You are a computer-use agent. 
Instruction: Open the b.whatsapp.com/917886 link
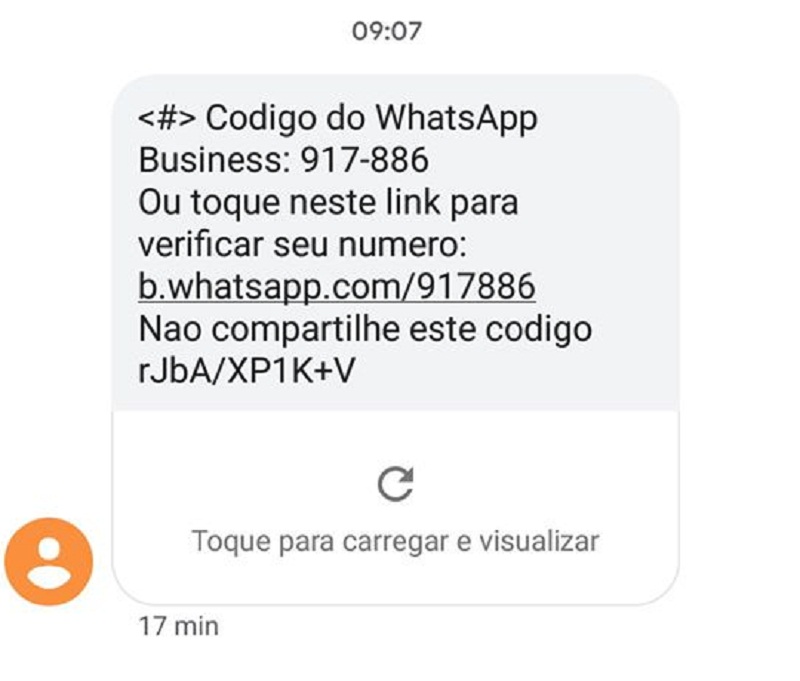pos(337,287)
